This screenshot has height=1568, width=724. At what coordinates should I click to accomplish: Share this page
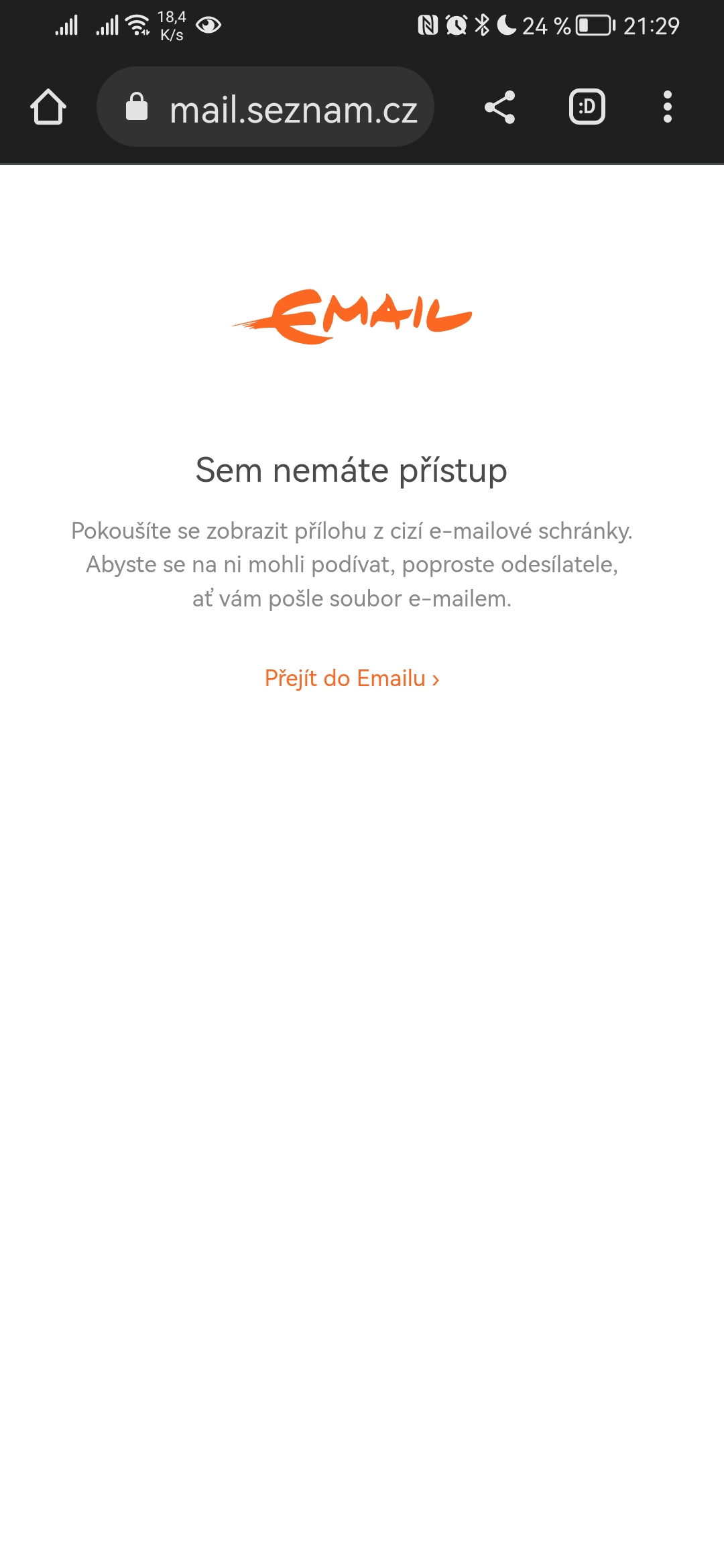[x=499, y=107]
